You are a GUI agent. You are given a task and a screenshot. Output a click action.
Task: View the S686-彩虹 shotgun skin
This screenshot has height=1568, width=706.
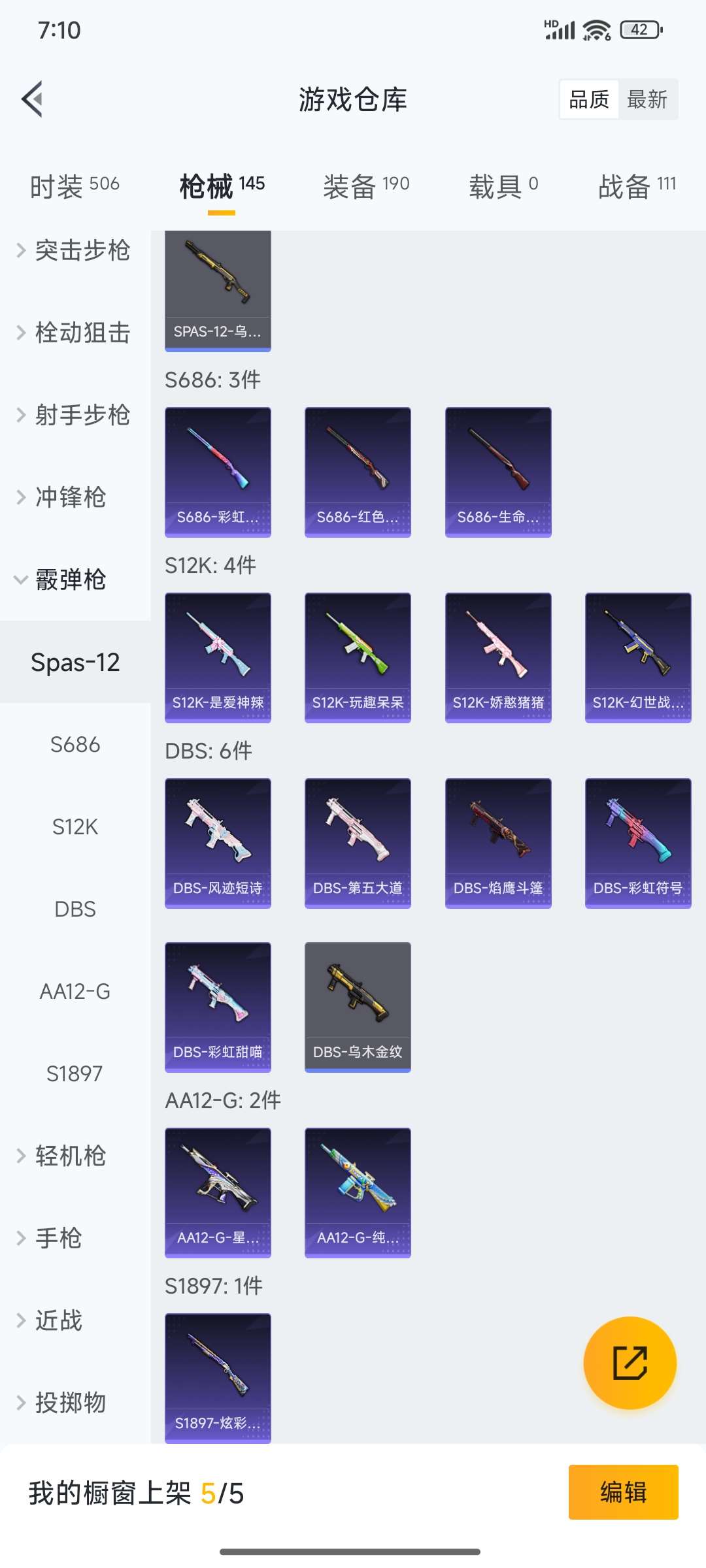pyautogui.click(x=218, y=470)
